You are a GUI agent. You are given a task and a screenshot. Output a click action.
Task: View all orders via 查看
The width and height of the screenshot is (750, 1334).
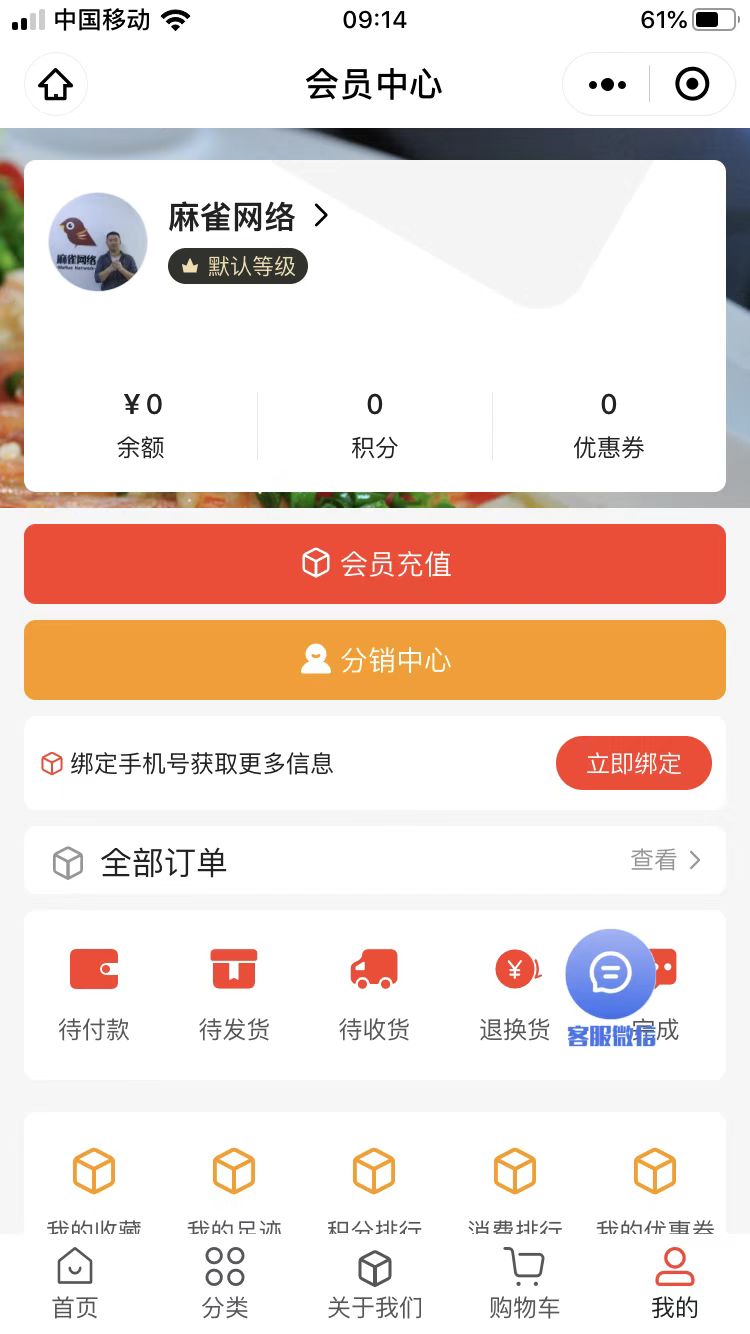tap(665, 860)
